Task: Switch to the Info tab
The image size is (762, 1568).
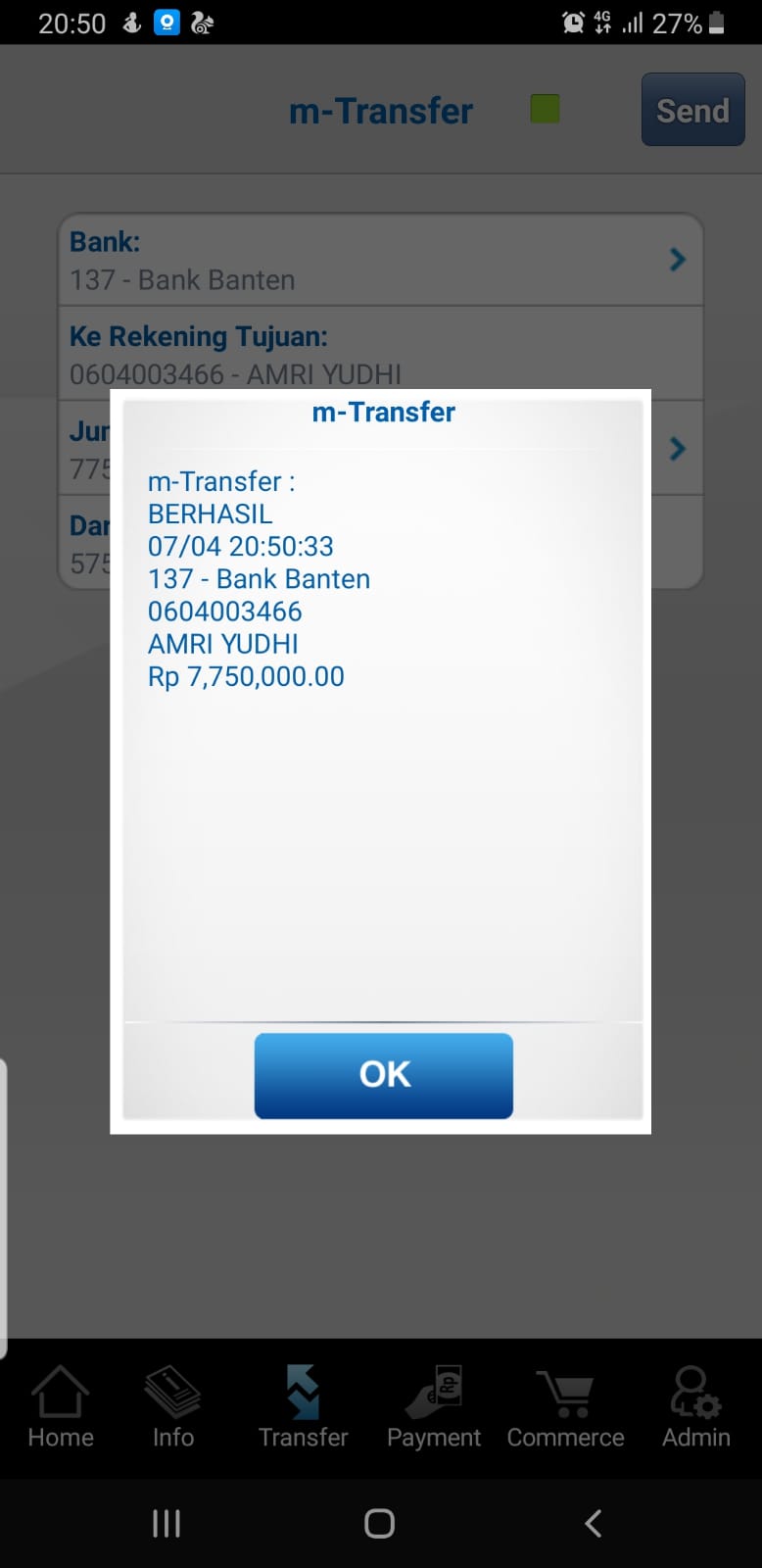Action: pyautogui.click(x=172, y=1407)
